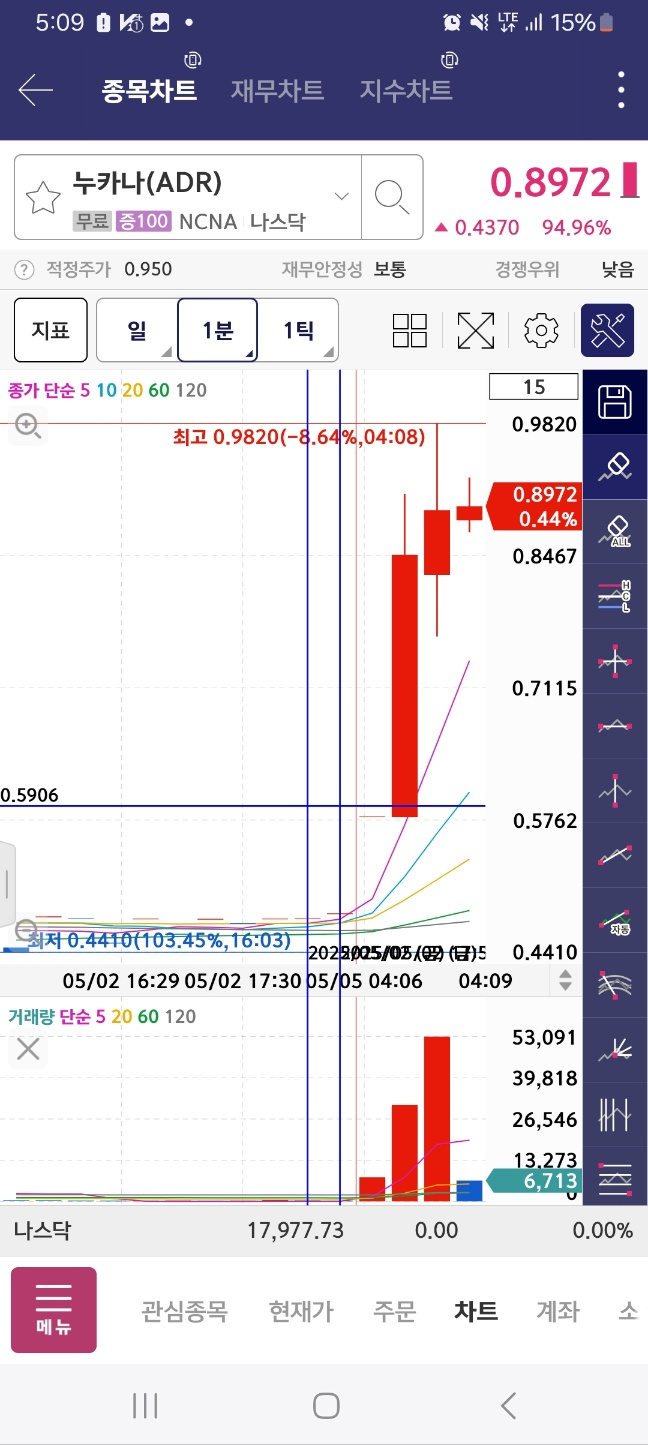Erase all drawings with the ALL eraser
The width and height of the screenshot is (648, 1445).
pyautogui.click(x=614, y=532)
